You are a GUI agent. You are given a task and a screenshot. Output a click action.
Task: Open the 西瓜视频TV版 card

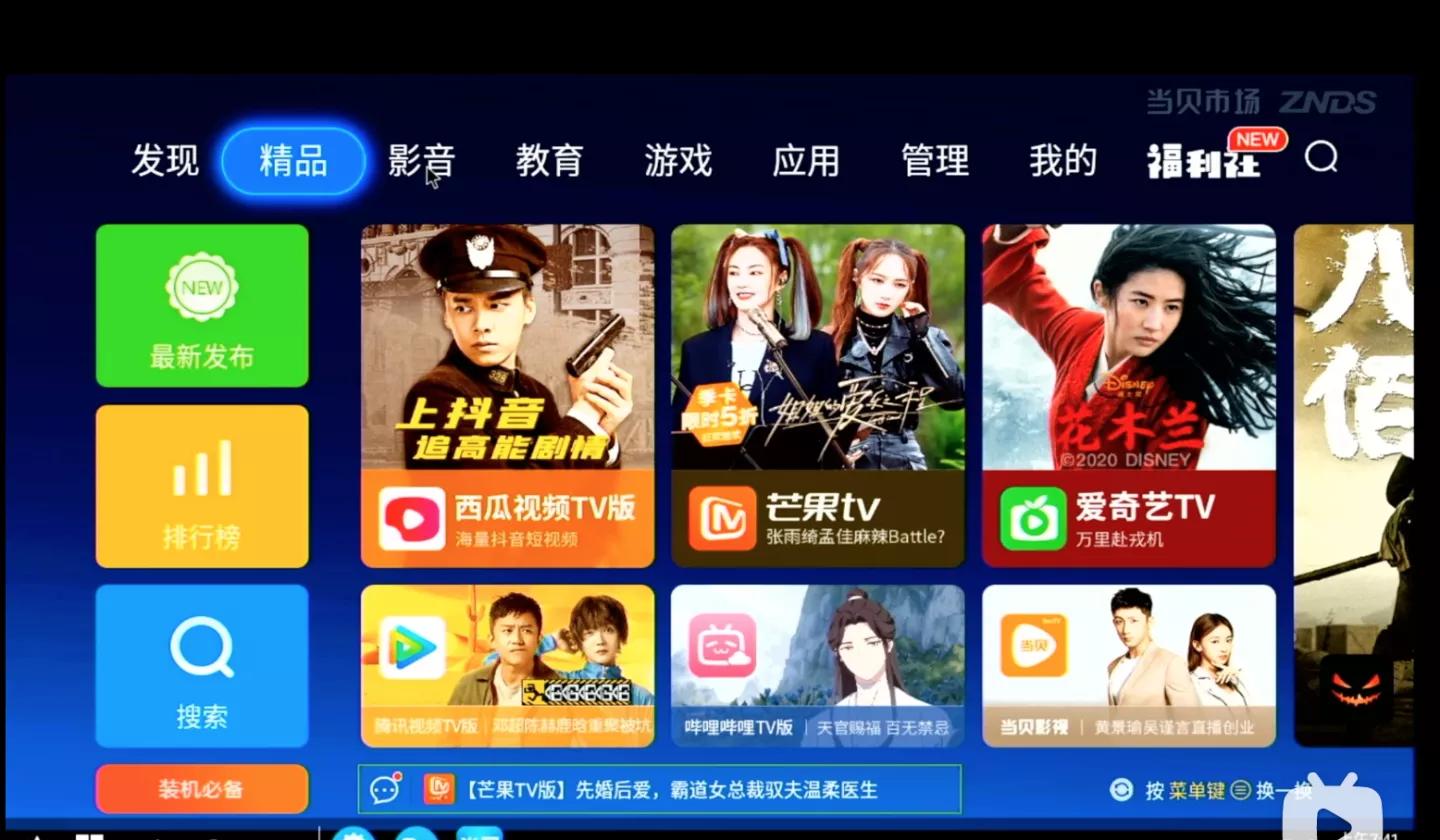click(507, 396)
